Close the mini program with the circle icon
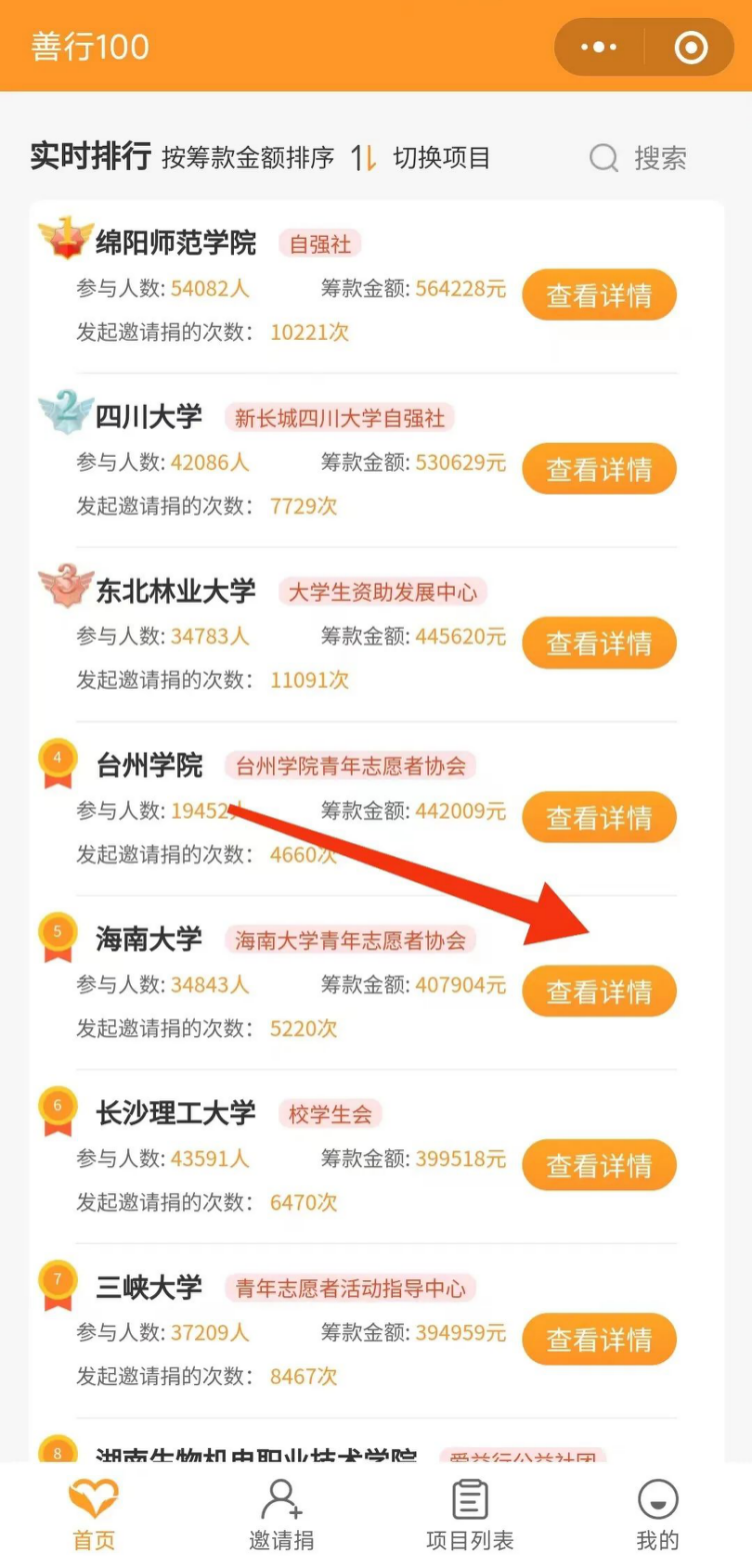Image resolution: width=752 pixels, height=1568 pixels. coord(691,47)
